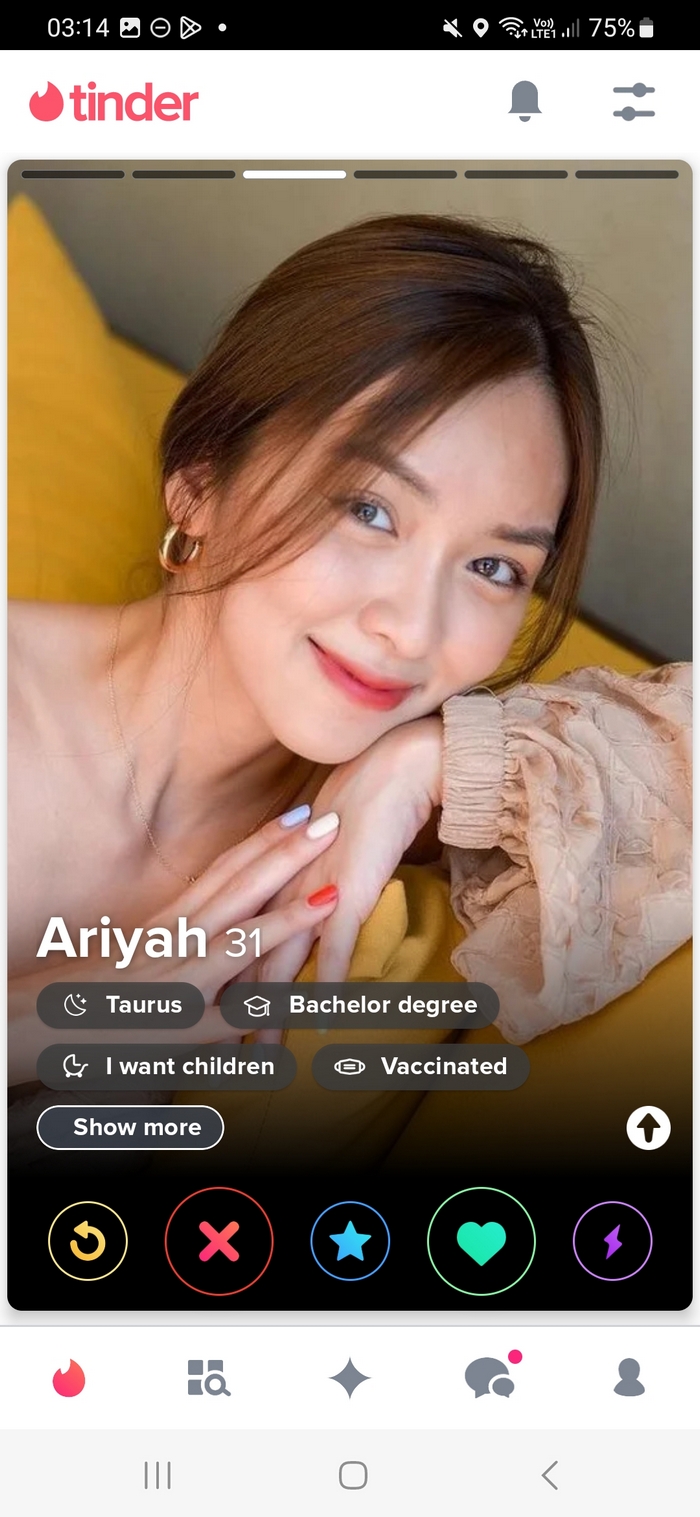Open the sparkle Gold tab
700x1517 pixels.
tap(350, 1379)
